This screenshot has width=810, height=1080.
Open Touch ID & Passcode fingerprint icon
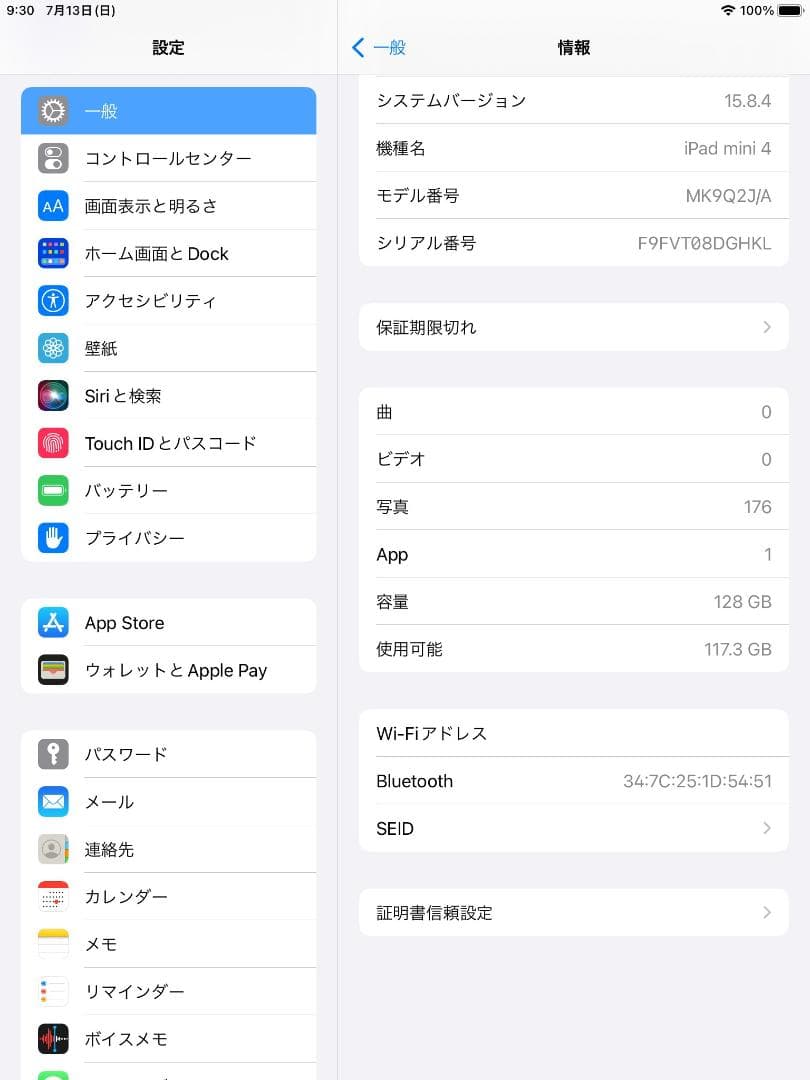(52, 443)
